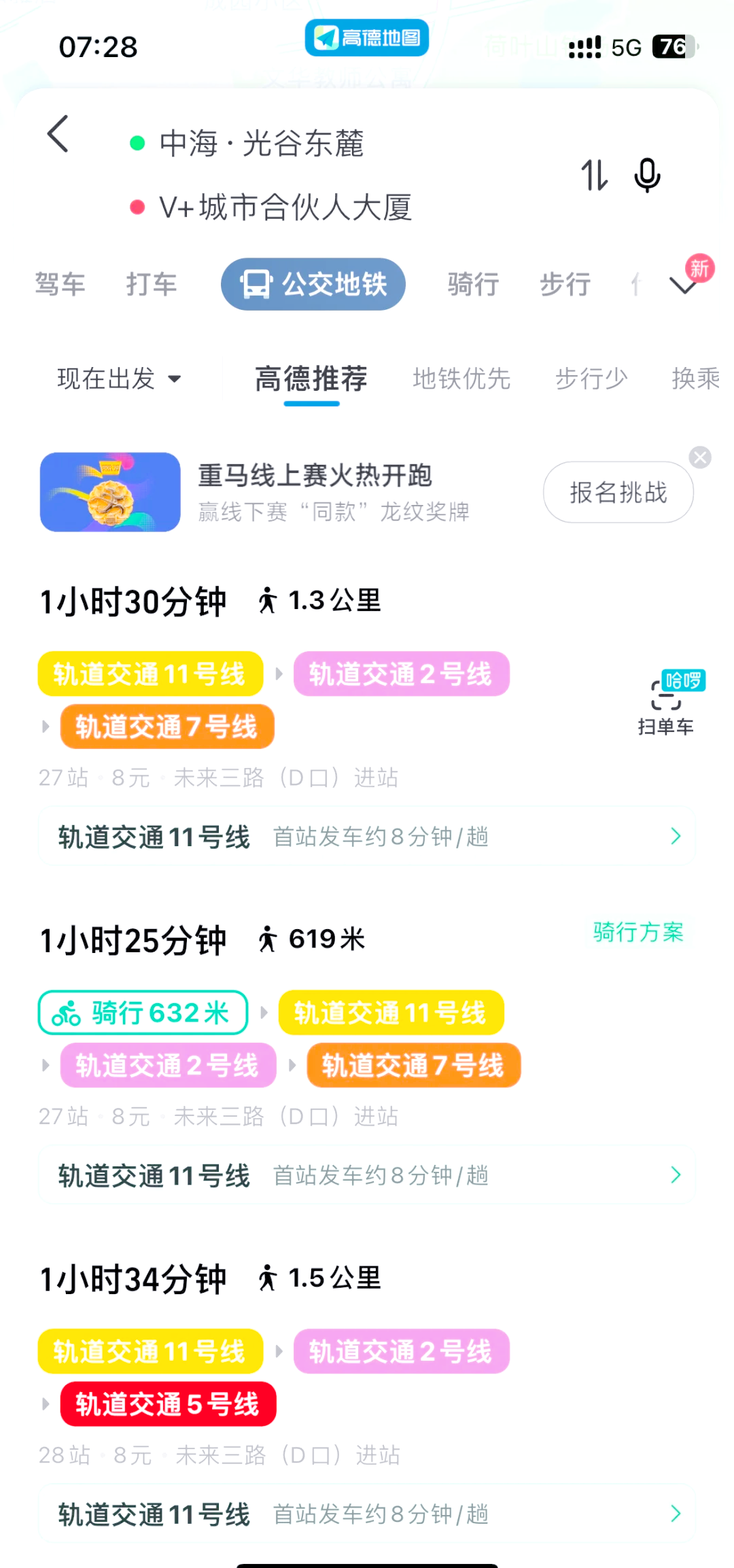Switch to 骑行 travel mode
Viewport: 734px width, 1568px height.
tap(473, 284)
